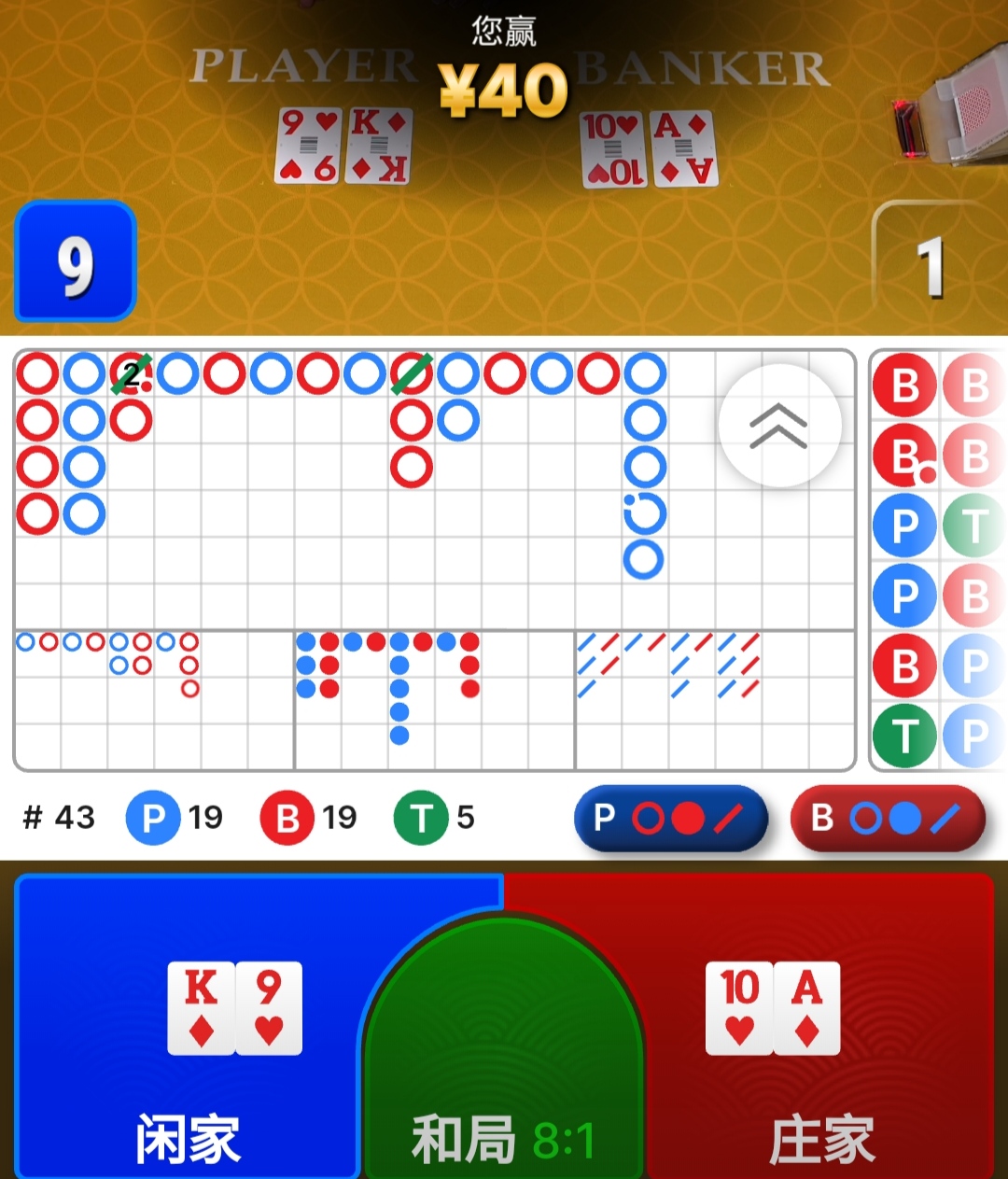Viewport: 1008px width, 1179px height.
Task: Expand the roadmap with double-chevron button
Action: tap(779, 426)
